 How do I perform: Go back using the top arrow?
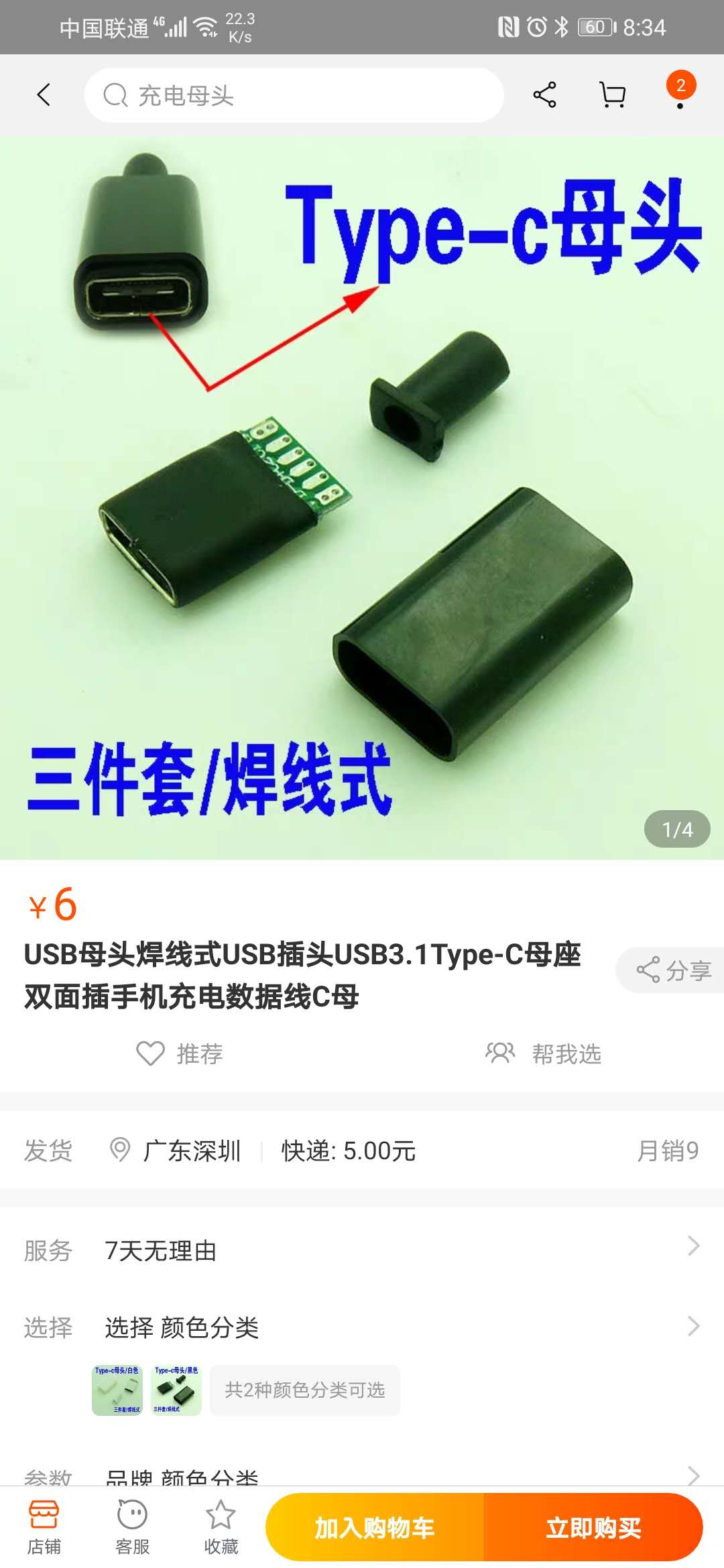point(44,94)
